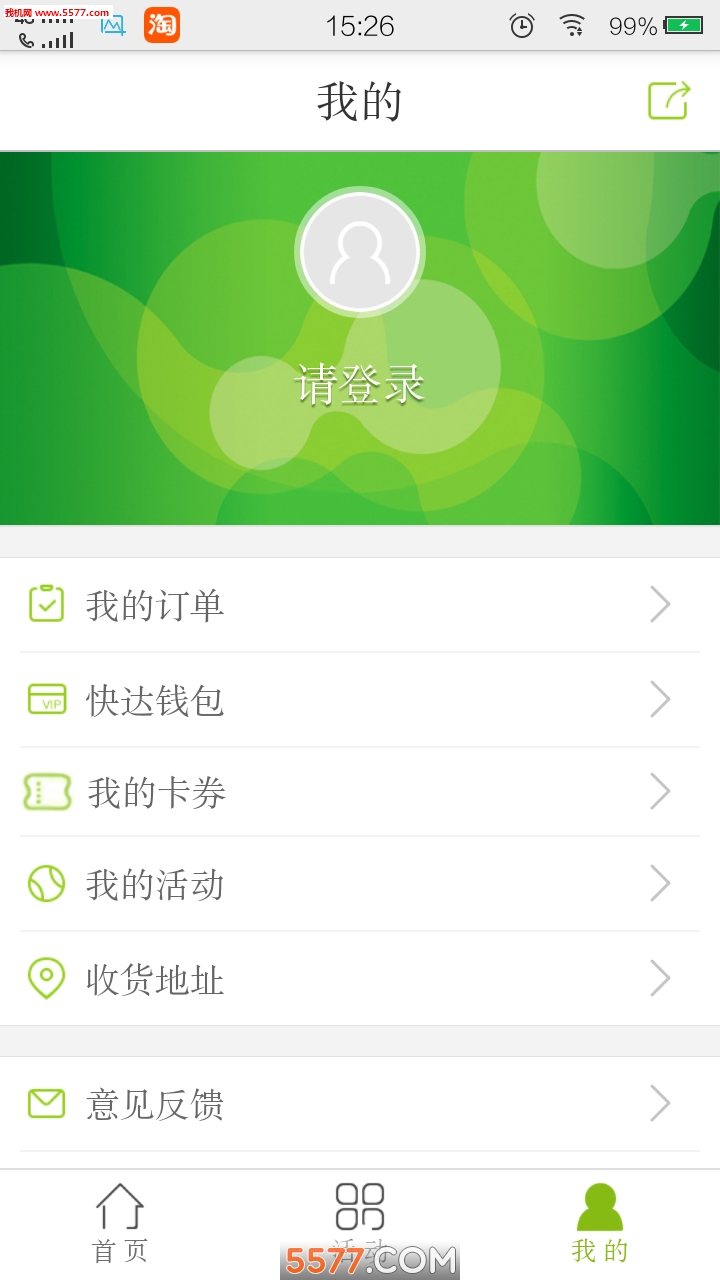Open 我的订单 using its clipboard icon
Screen dimensions: 720x1280
tap(46, 604)
